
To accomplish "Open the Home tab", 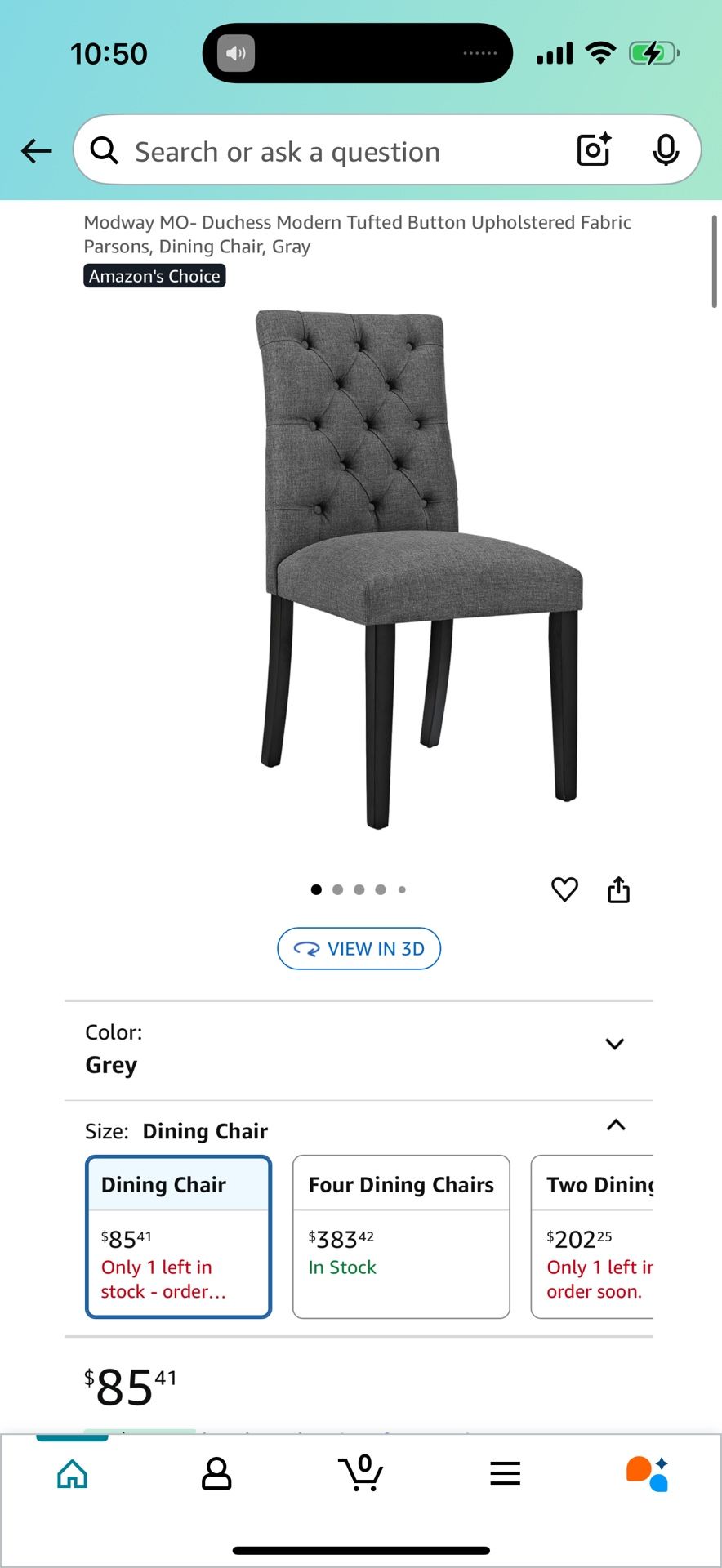I will pyautogui.click(x=72, y=1474).
